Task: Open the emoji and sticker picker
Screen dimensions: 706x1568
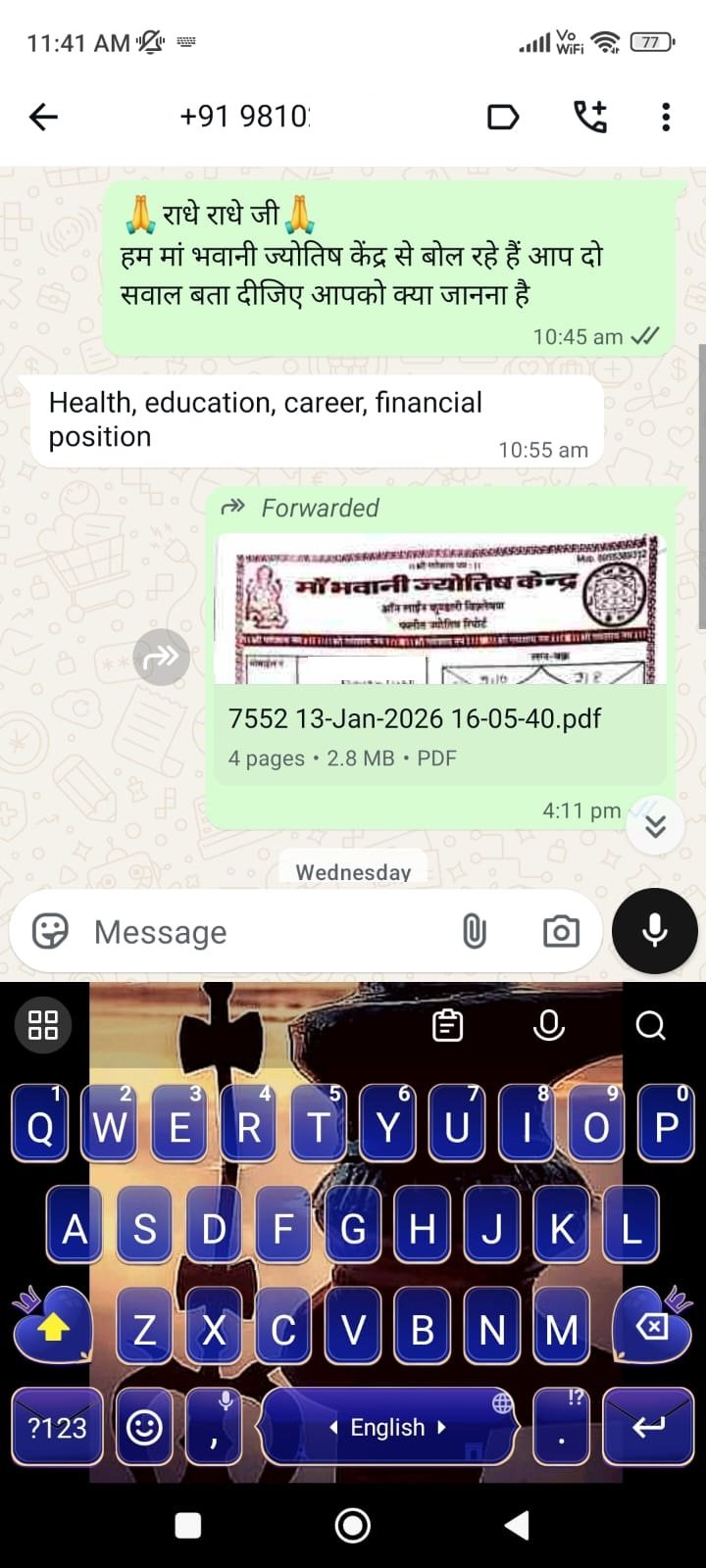Action: pyautogui.click(x=50, y=931)
